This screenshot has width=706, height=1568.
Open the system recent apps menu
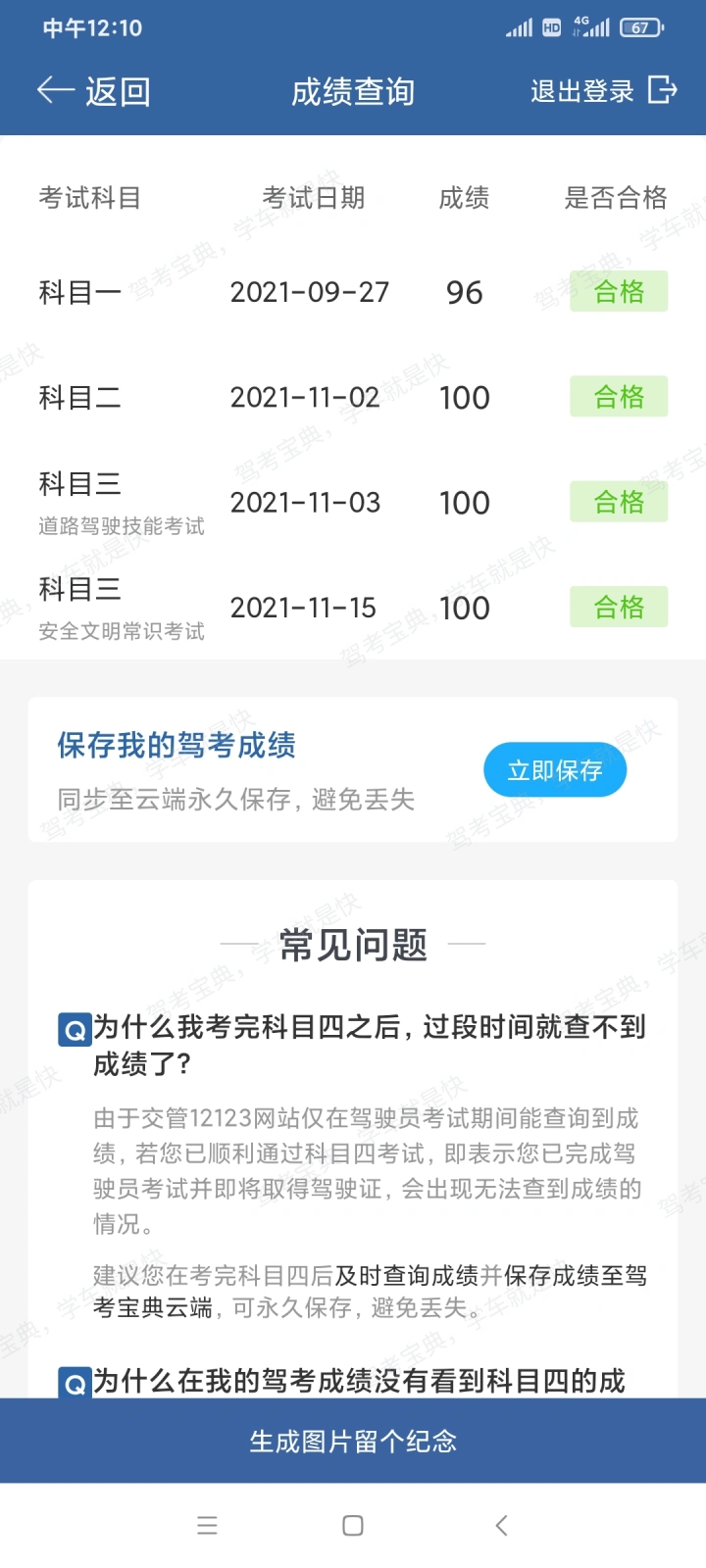pyautogui.click(x=207, y=1525)
